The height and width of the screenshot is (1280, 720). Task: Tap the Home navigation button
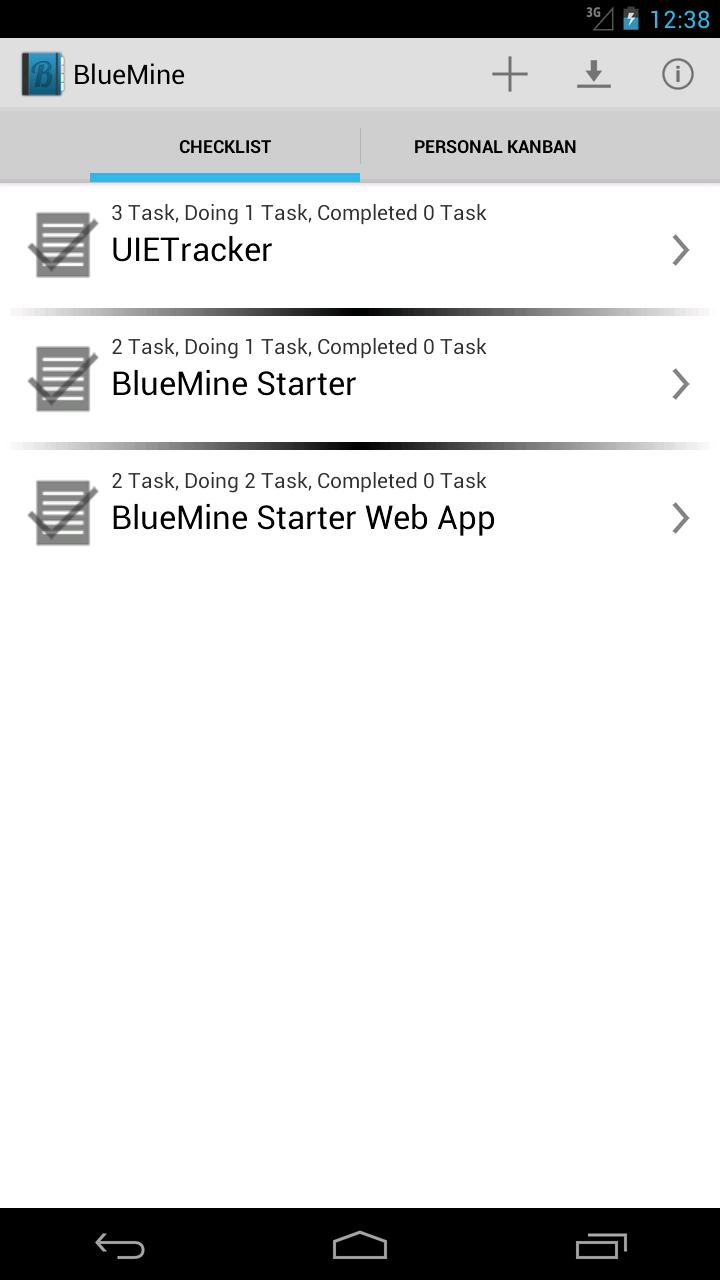click(x=359, y=1245)
